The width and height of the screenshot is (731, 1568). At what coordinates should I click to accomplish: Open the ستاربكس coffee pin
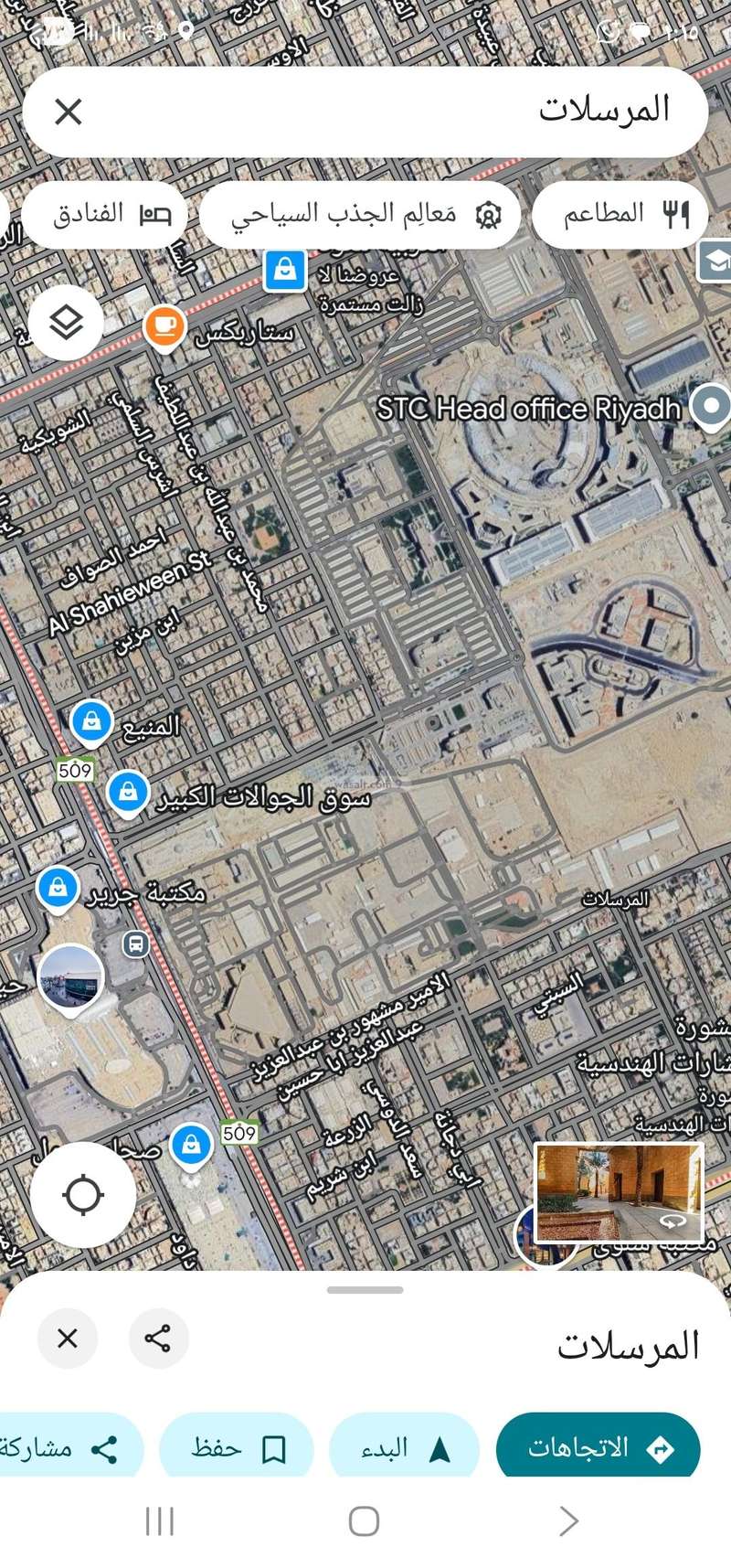164,326
